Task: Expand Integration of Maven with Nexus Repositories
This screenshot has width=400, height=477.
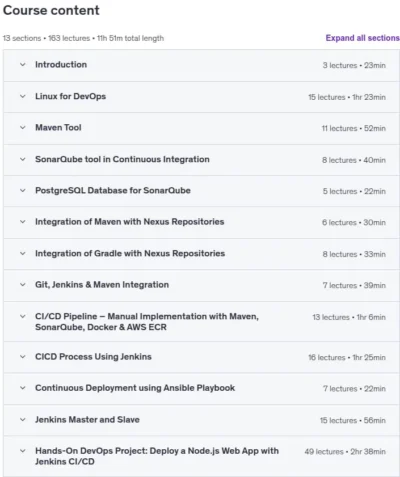Action: click(x=201, y=222)
